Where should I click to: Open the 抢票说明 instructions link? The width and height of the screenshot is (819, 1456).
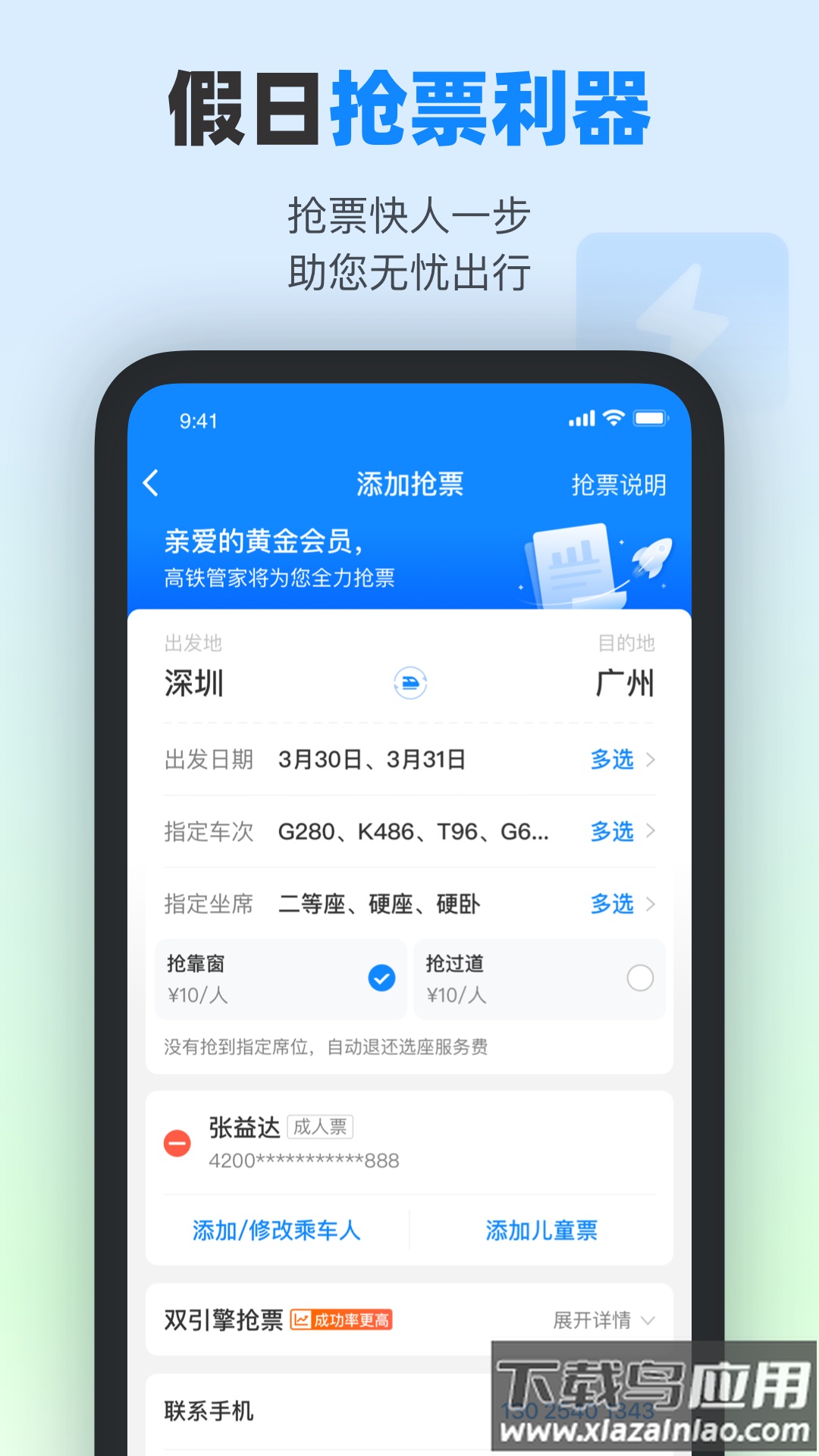[x=619, y=484]
